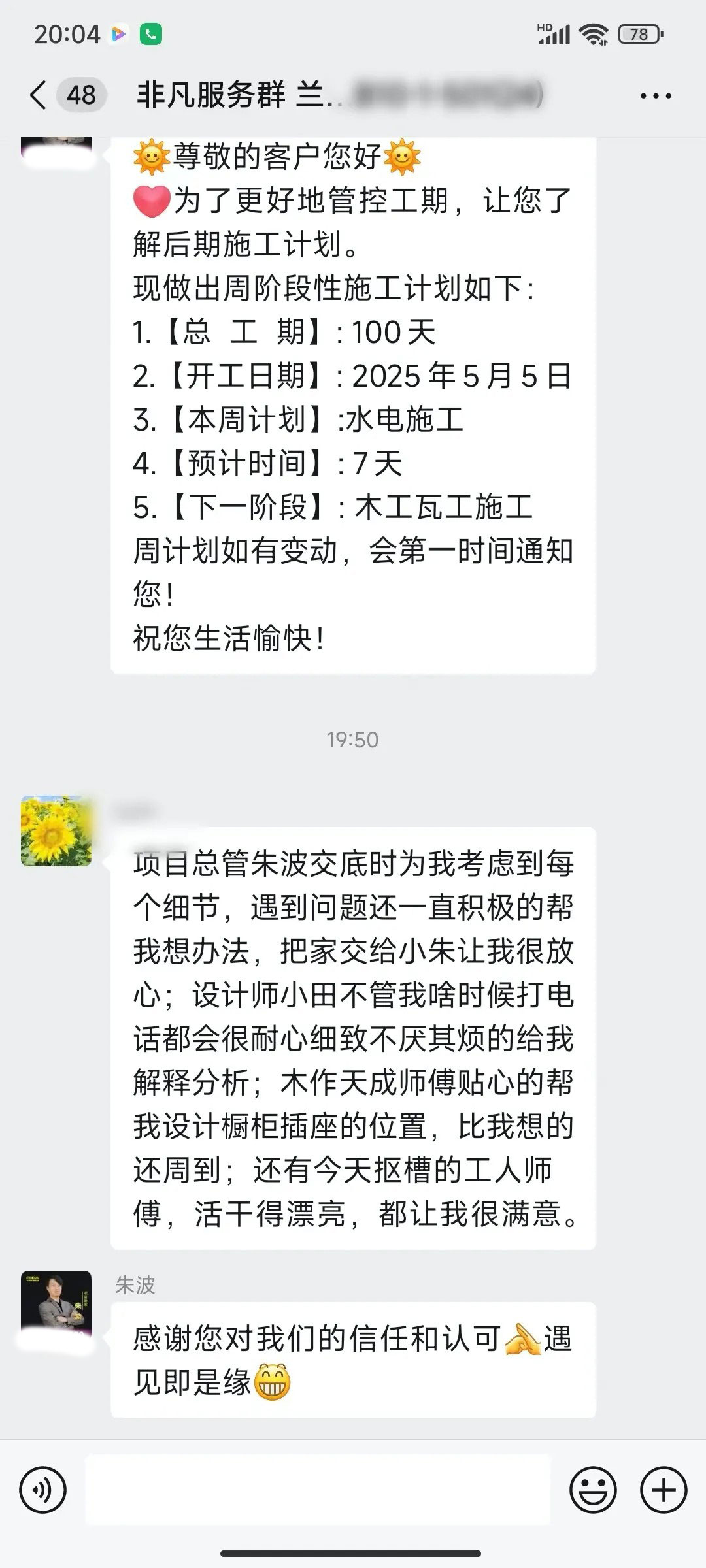Screen dimensions: 706x1568
Task: Go back to the chat list
Action: (39, 95)
